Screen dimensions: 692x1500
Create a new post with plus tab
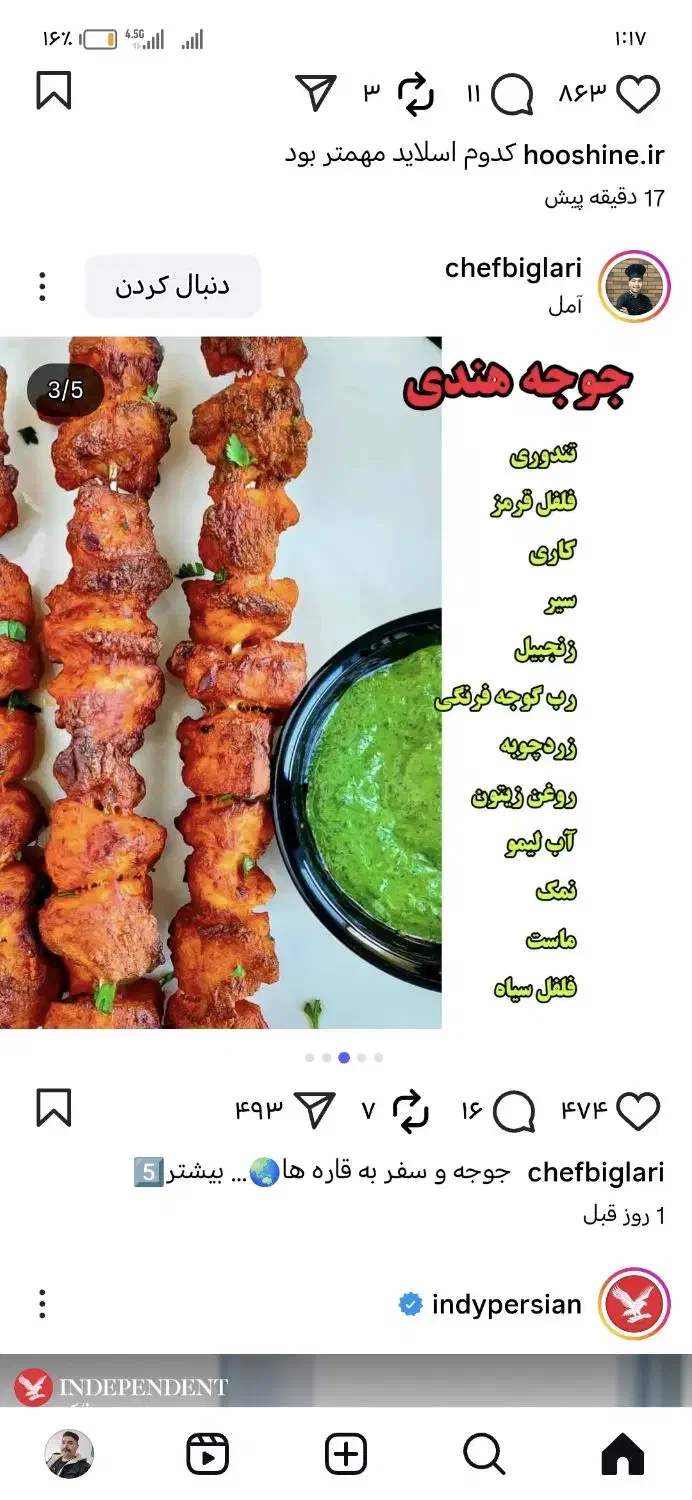346,1454
